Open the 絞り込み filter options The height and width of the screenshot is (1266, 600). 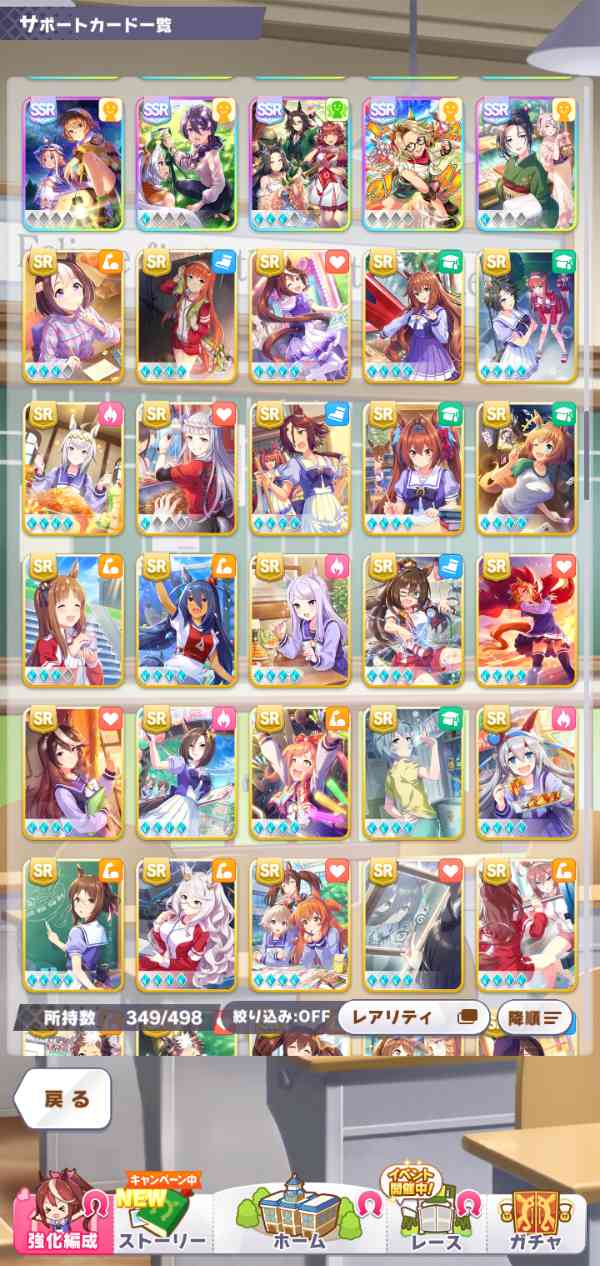pos(276,1018)
